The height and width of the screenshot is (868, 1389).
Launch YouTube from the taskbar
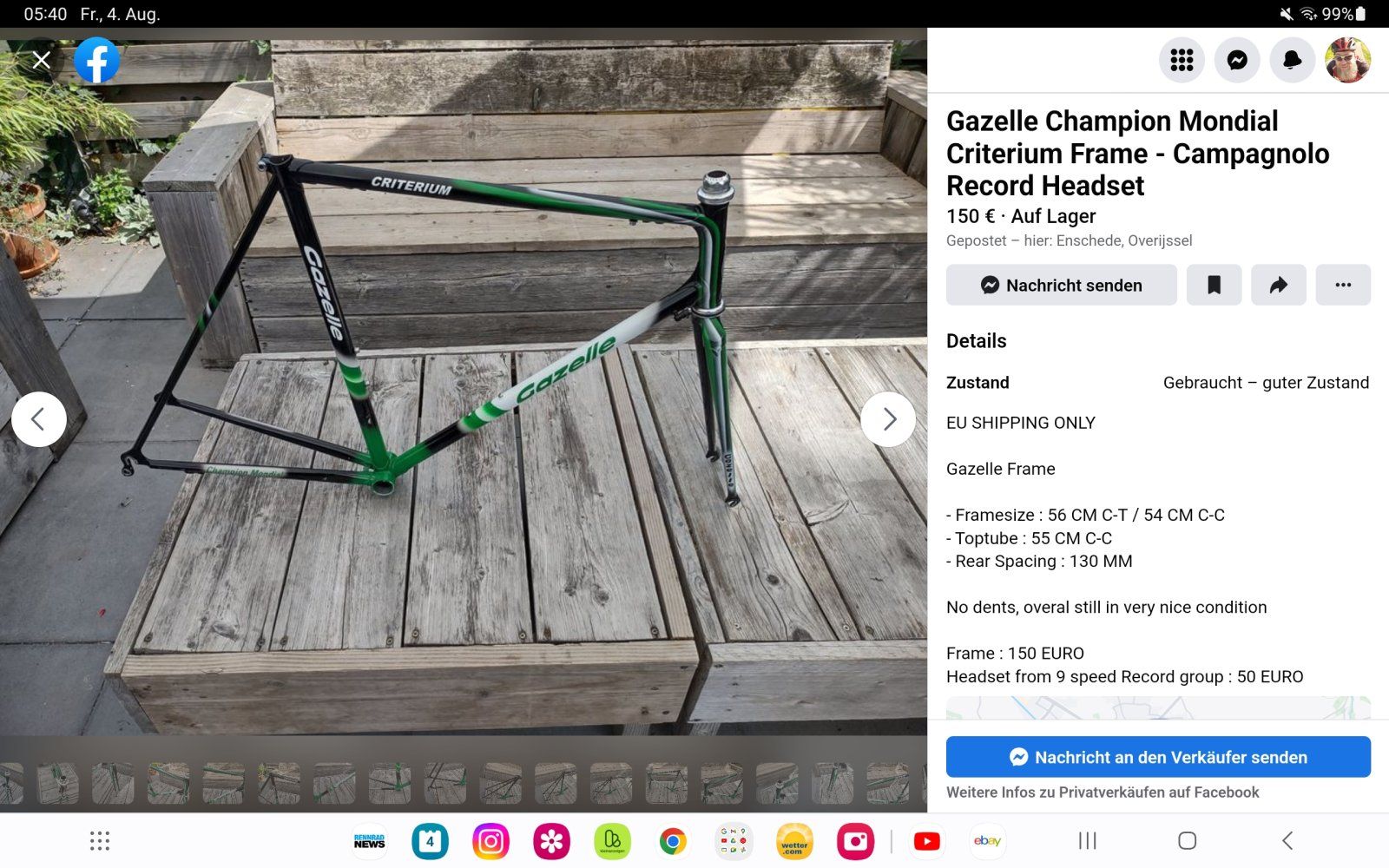click(x=926, y=840)
